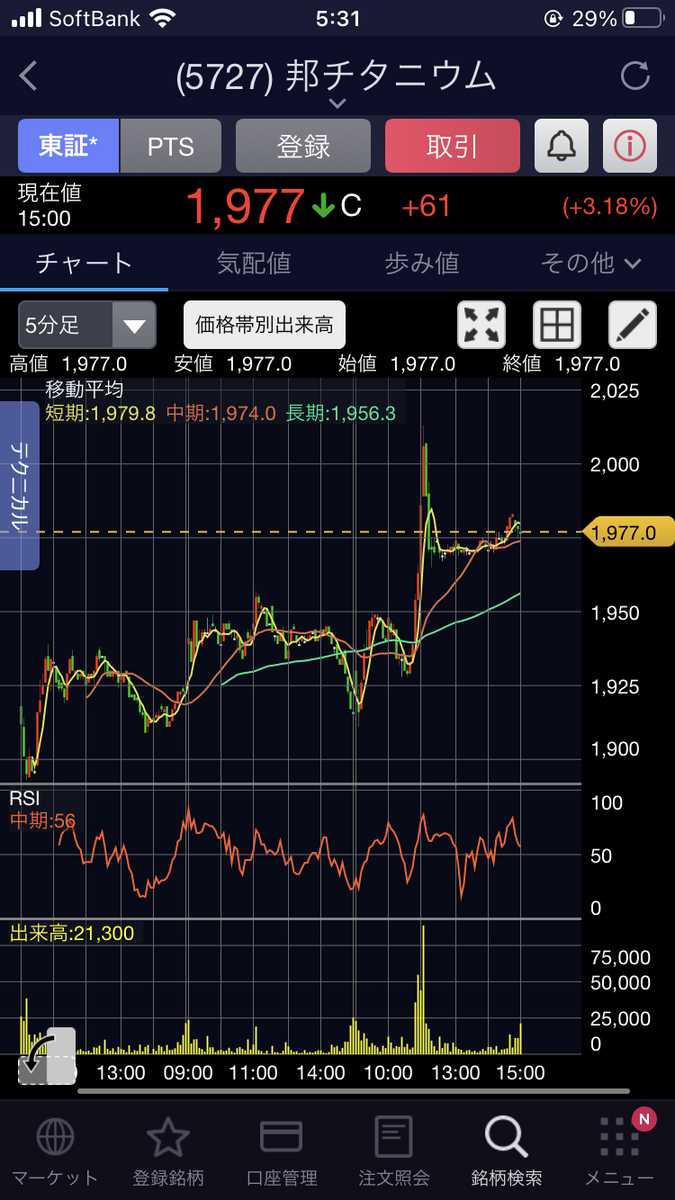The image size is (675, 1200).
Task: Switch to the 気配値 tab
Action: 254,263
